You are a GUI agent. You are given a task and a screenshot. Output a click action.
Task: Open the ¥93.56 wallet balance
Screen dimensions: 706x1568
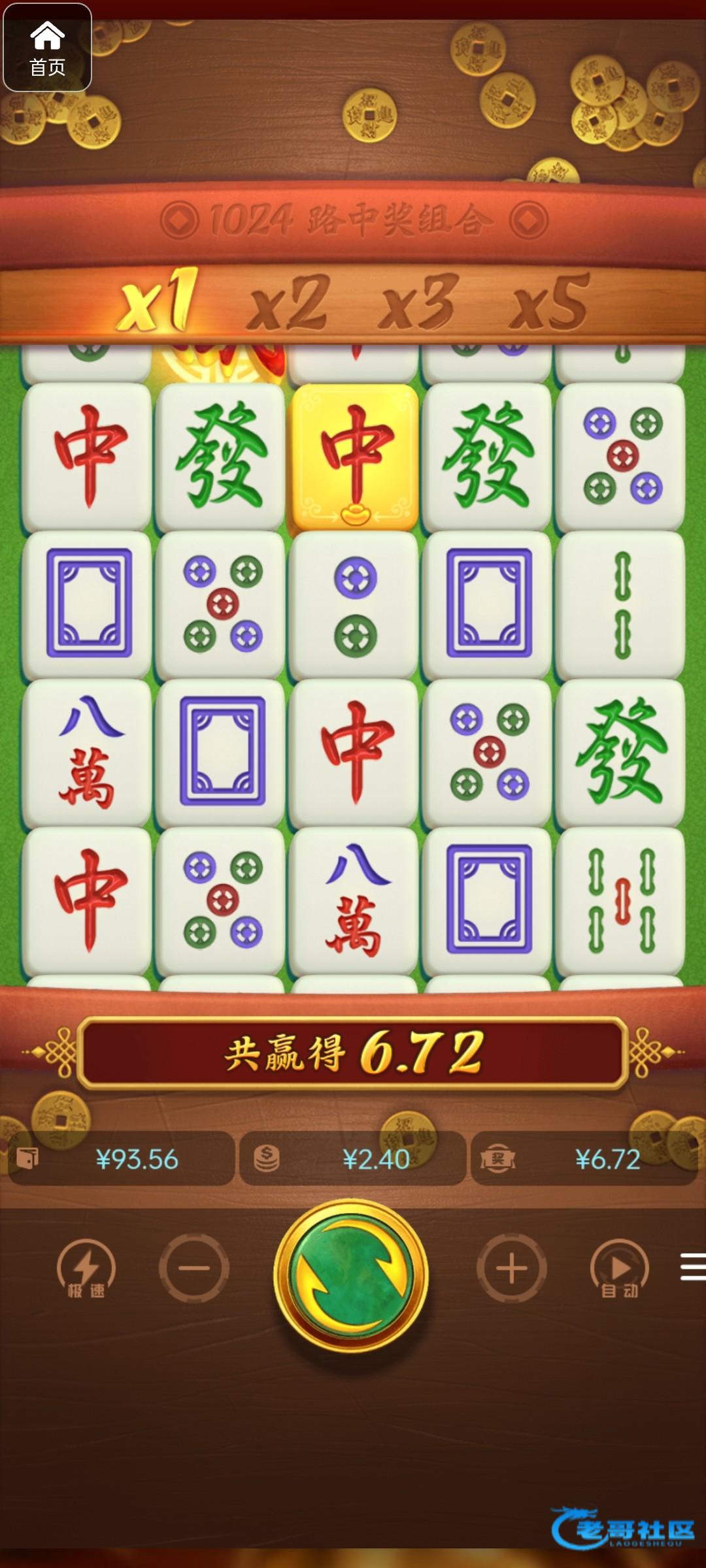pos(121,1159)
